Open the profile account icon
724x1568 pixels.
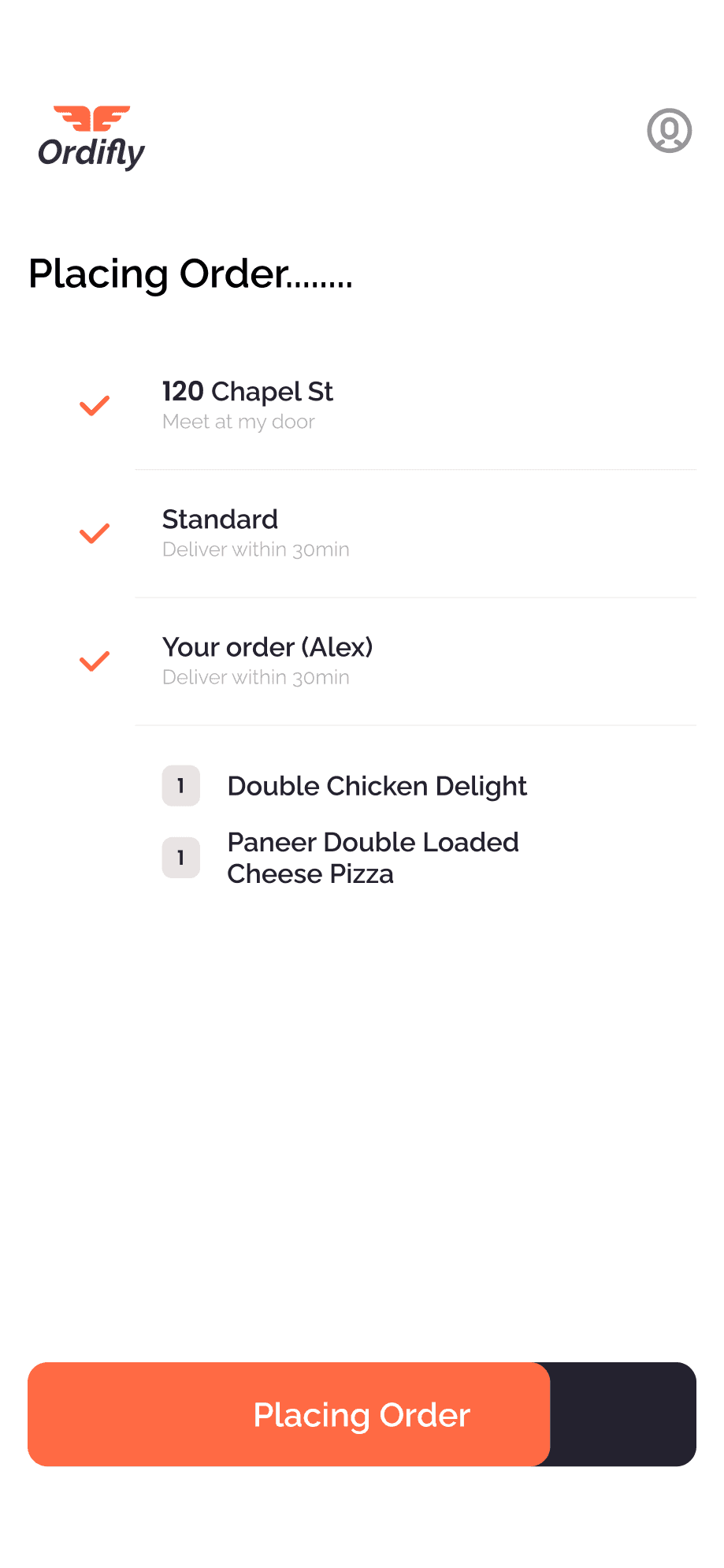[669, 131]
